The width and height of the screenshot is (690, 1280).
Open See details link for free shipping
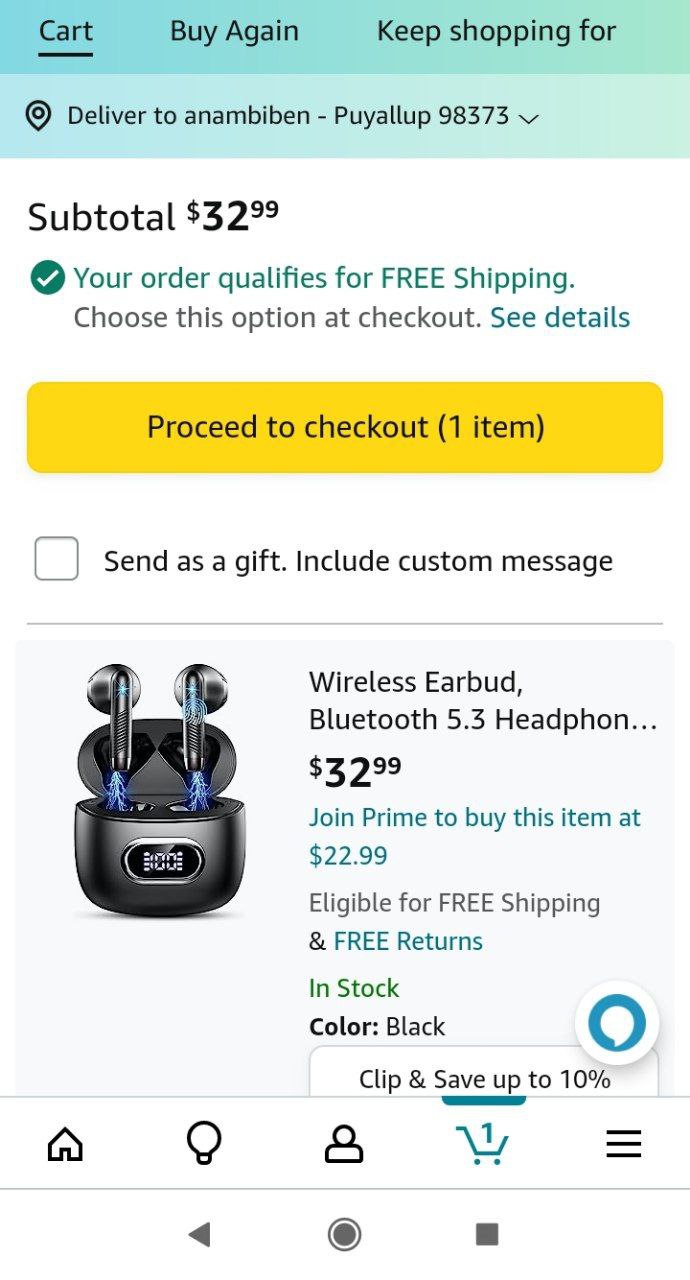(x=560, y=318)
